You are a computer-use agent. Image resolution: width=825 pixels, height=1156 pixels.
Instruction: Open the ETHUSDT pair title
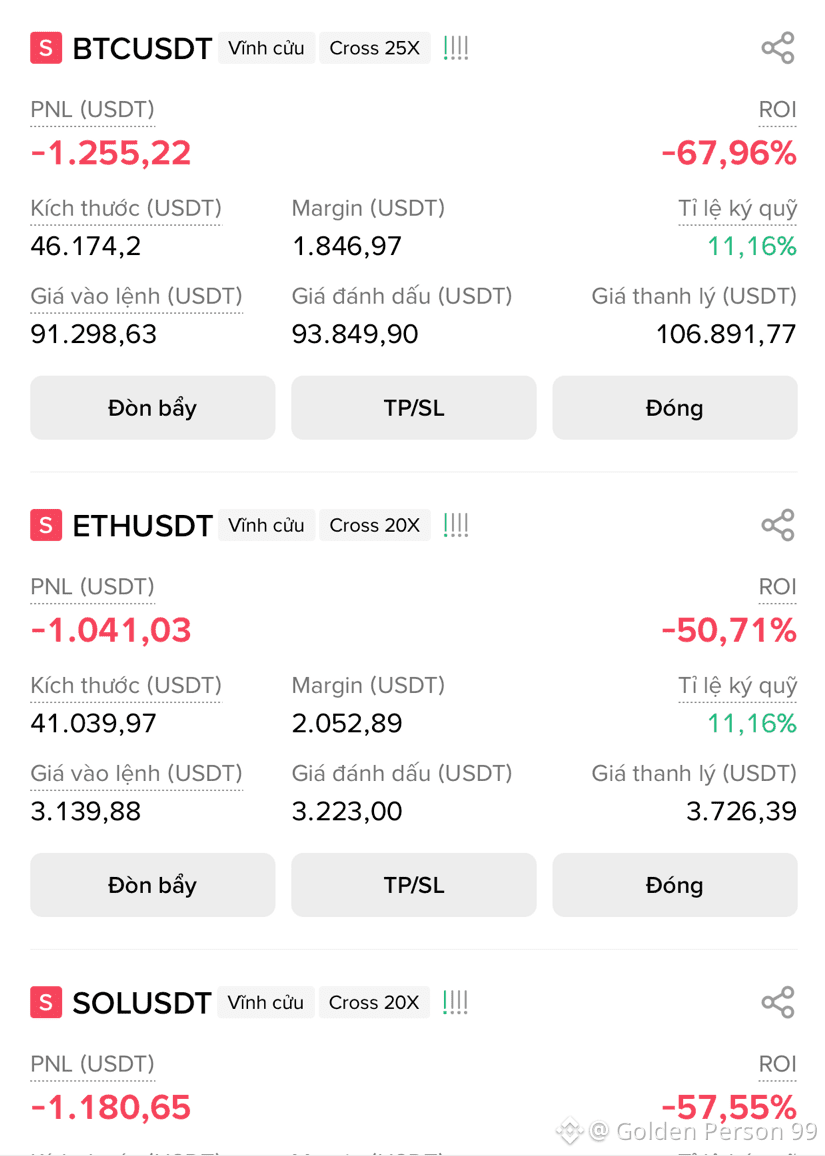[143, 526]
